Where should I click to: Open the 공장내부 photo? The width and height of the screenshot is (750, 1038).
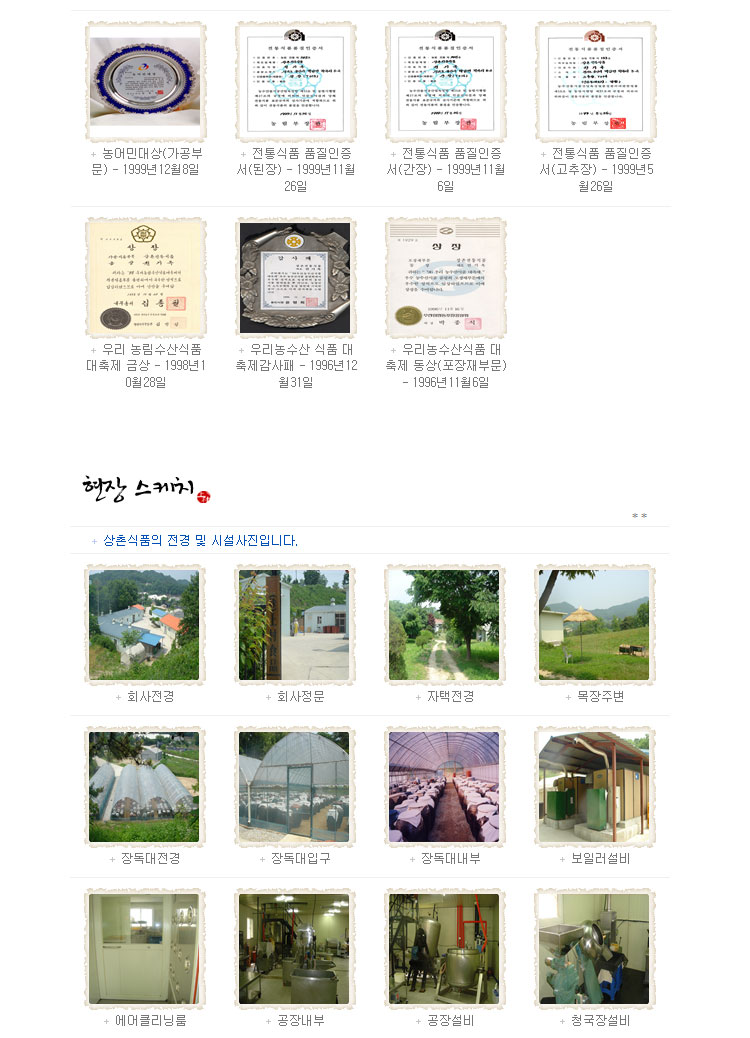(295, 949)
